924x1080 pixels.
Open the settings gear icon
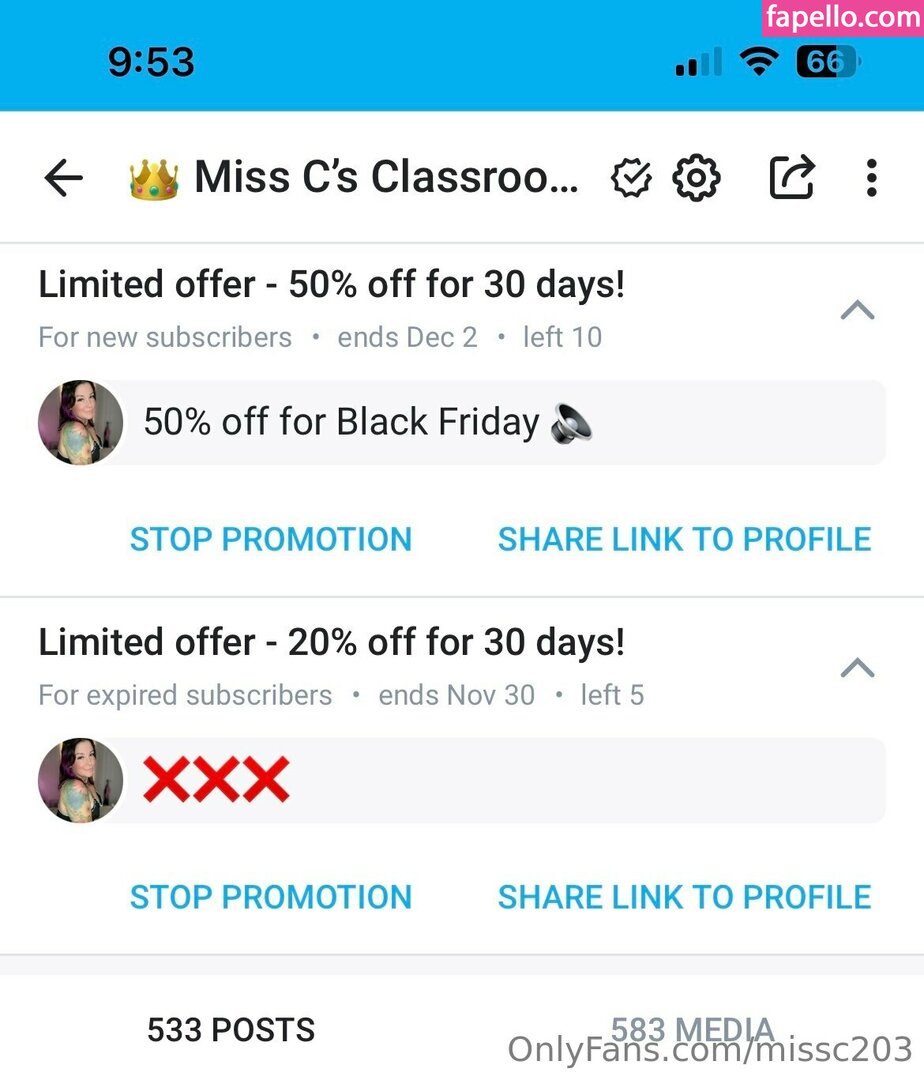click(696, 179)
